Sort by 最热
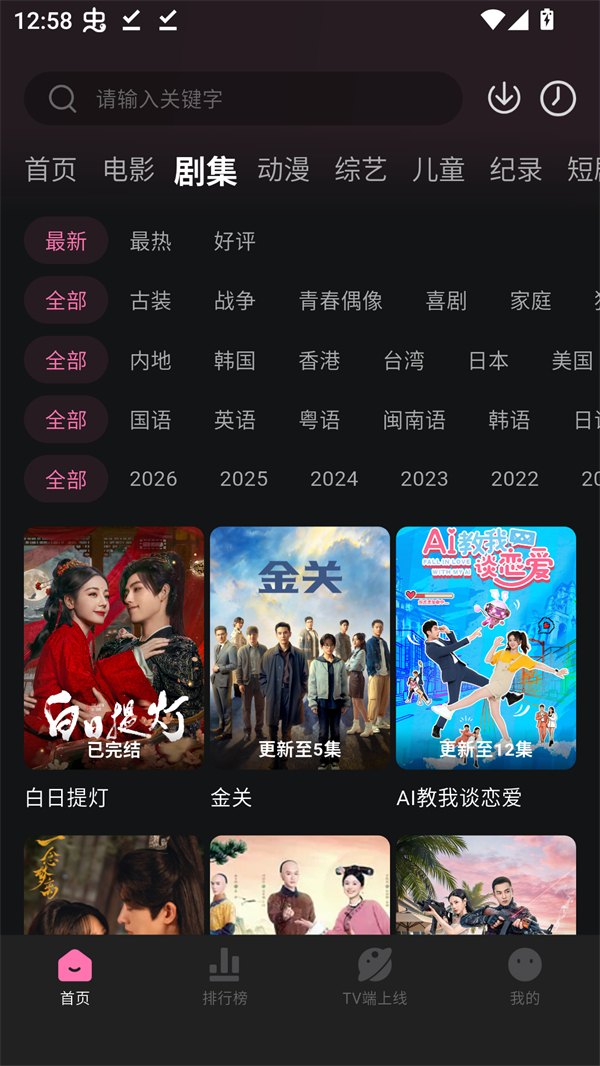The width and height of the screenshot is (600, 1066). pos(150,241)
